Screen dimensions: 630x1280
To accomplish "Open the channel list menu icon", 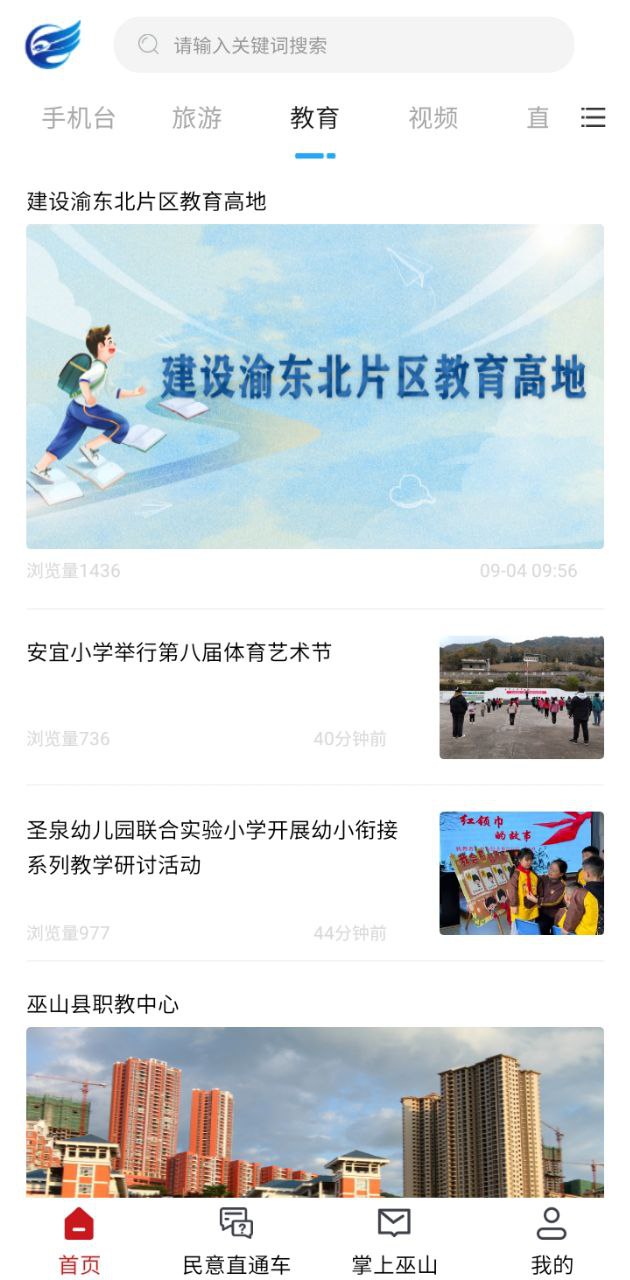I will click(593, 118).
